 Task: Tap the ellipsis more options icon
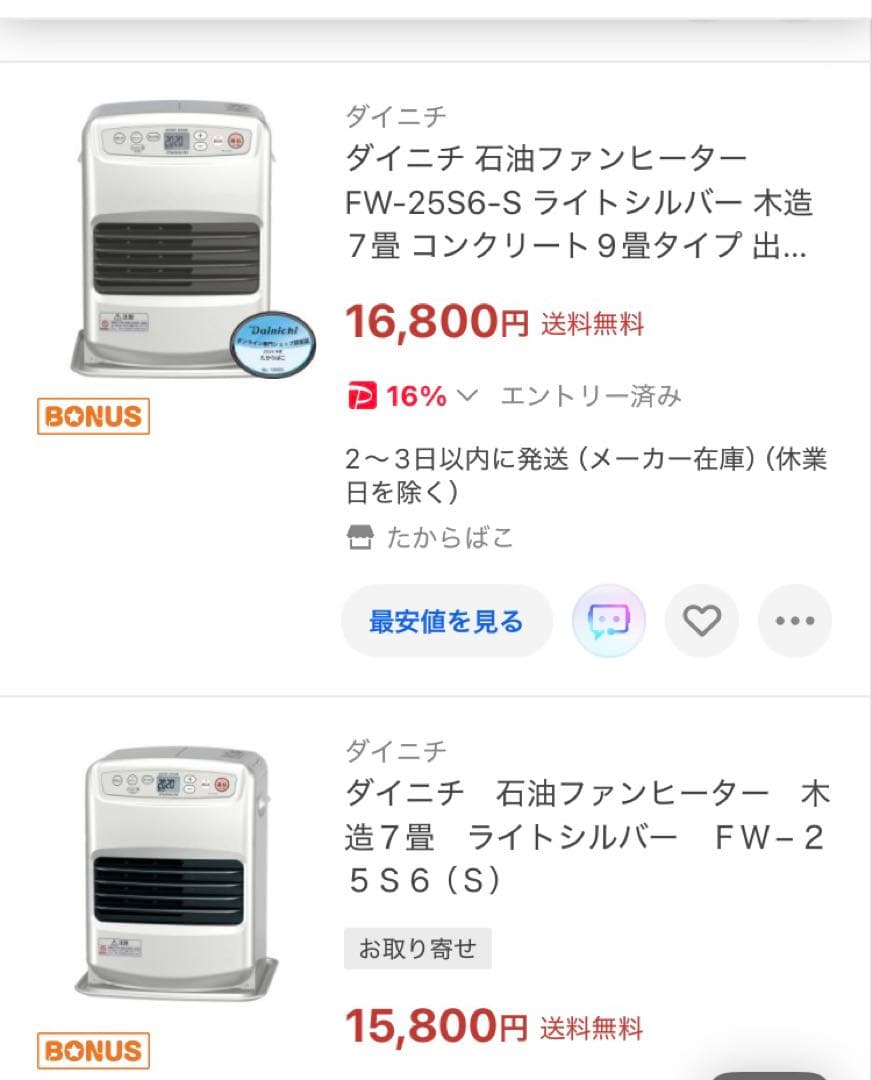tap(795, 620)
